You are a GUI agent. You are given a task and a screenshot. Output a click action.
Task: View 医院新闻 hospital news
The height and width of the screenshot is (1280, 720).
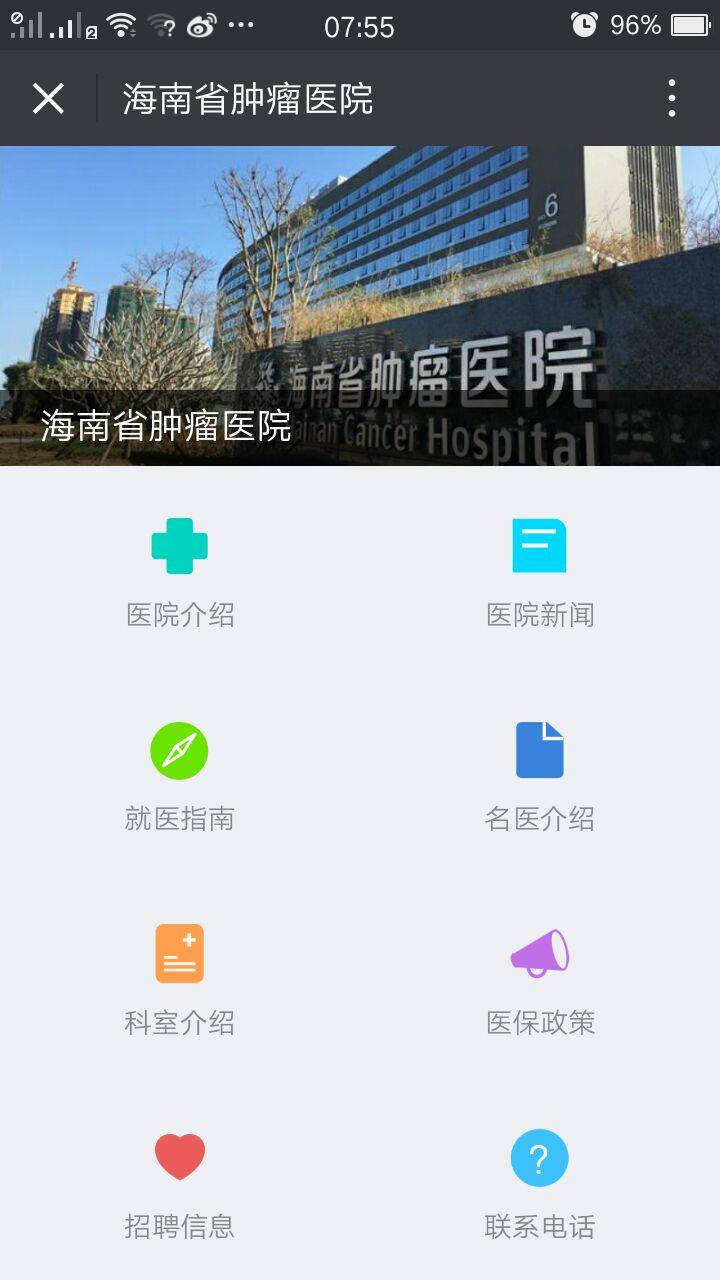[x=540, y=572]
